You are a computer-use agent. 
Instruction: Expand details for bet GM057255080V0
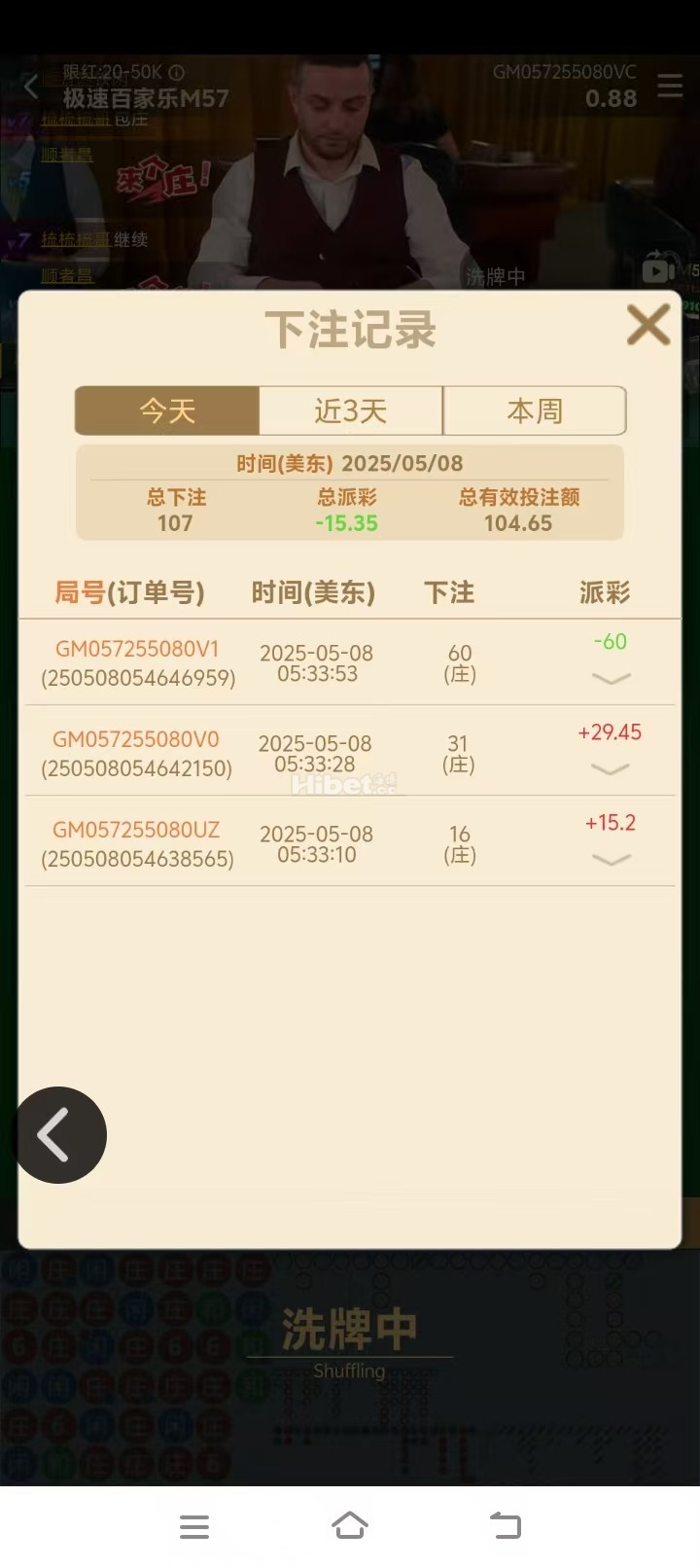click(x=611, y=768)
